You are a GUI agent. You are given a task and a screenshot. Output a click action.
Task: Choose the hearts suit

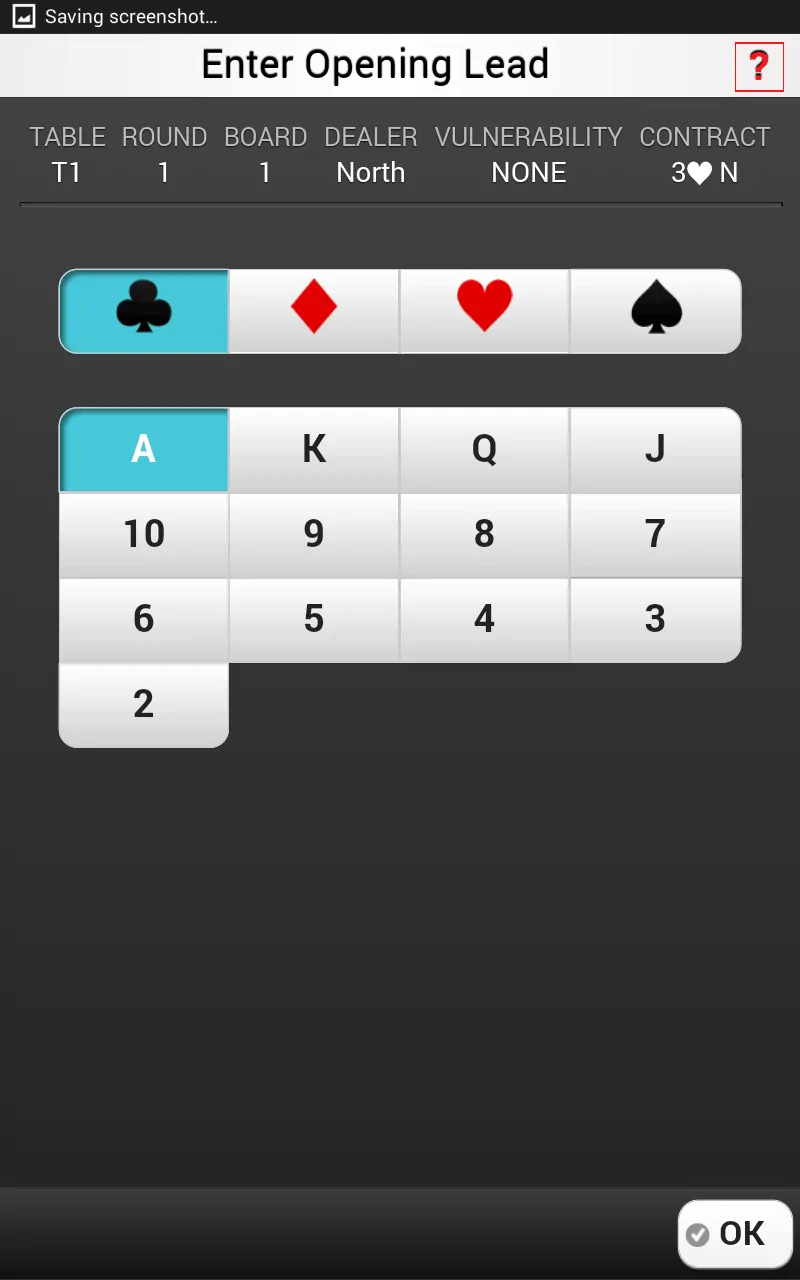484,311
